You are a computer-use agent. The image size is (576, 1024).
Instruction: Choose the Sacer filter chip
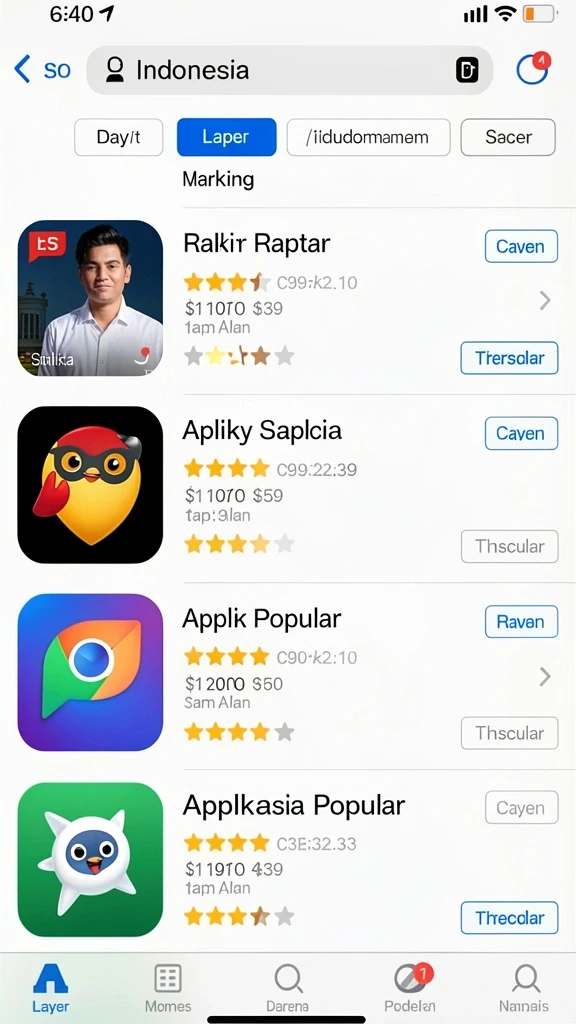point(508,137)
